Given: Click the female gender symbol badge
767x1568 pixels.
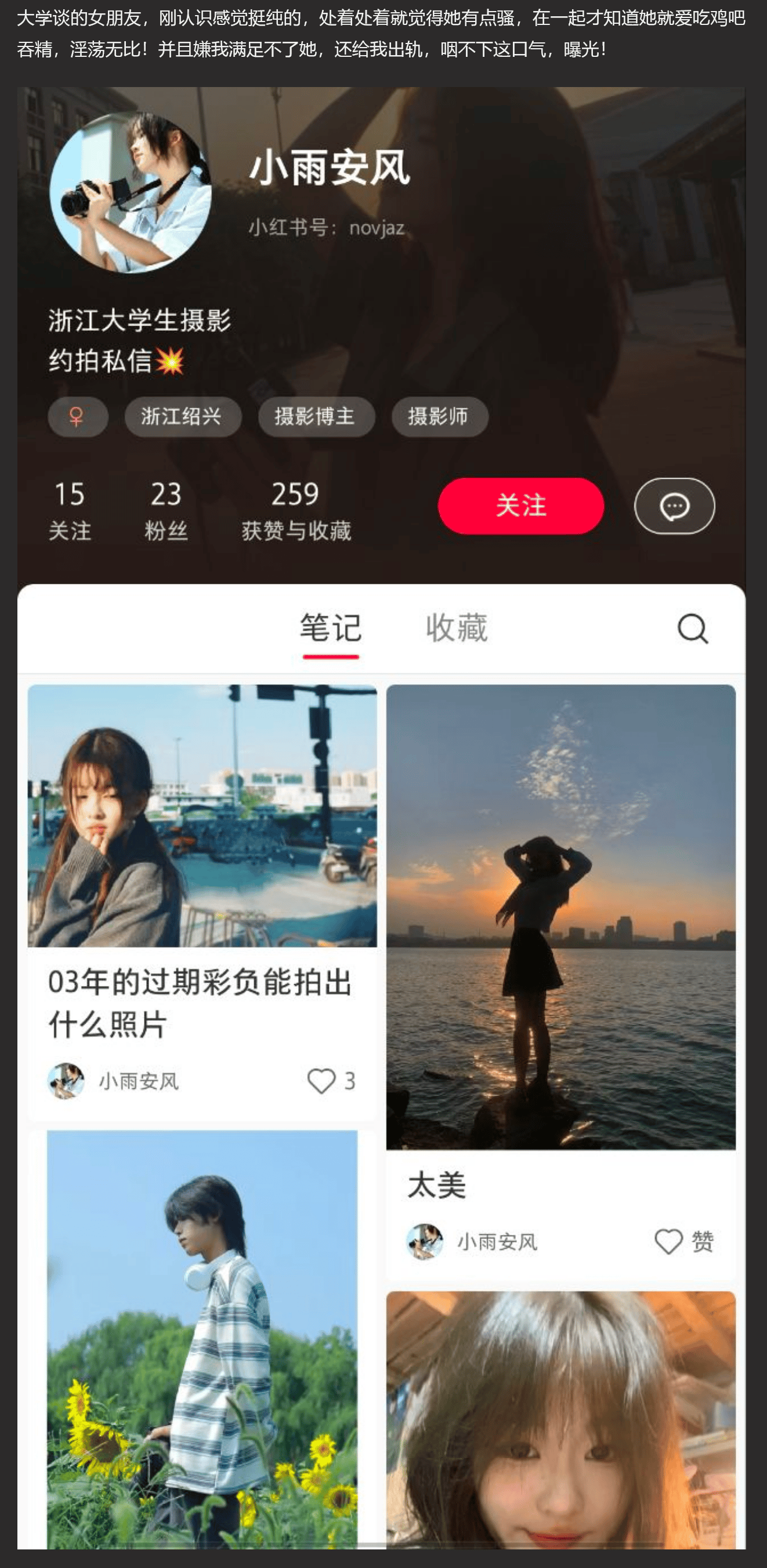Looking at the screenshot, I should tap(77, 416).
